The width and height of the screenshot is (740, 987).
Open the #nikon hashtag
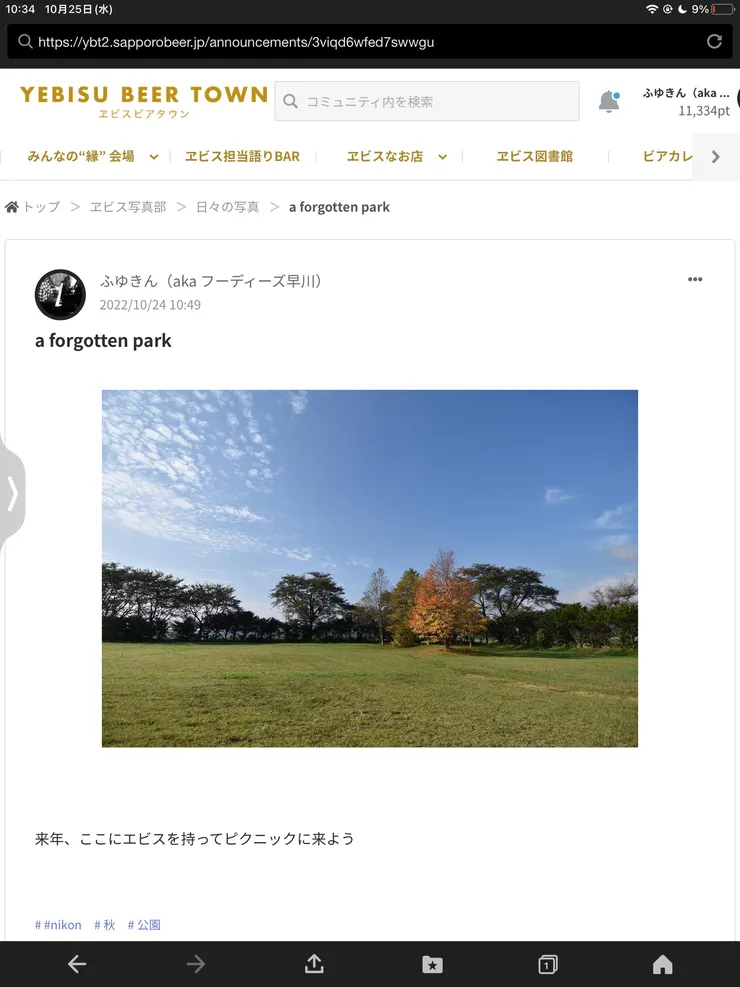[58, 925]
